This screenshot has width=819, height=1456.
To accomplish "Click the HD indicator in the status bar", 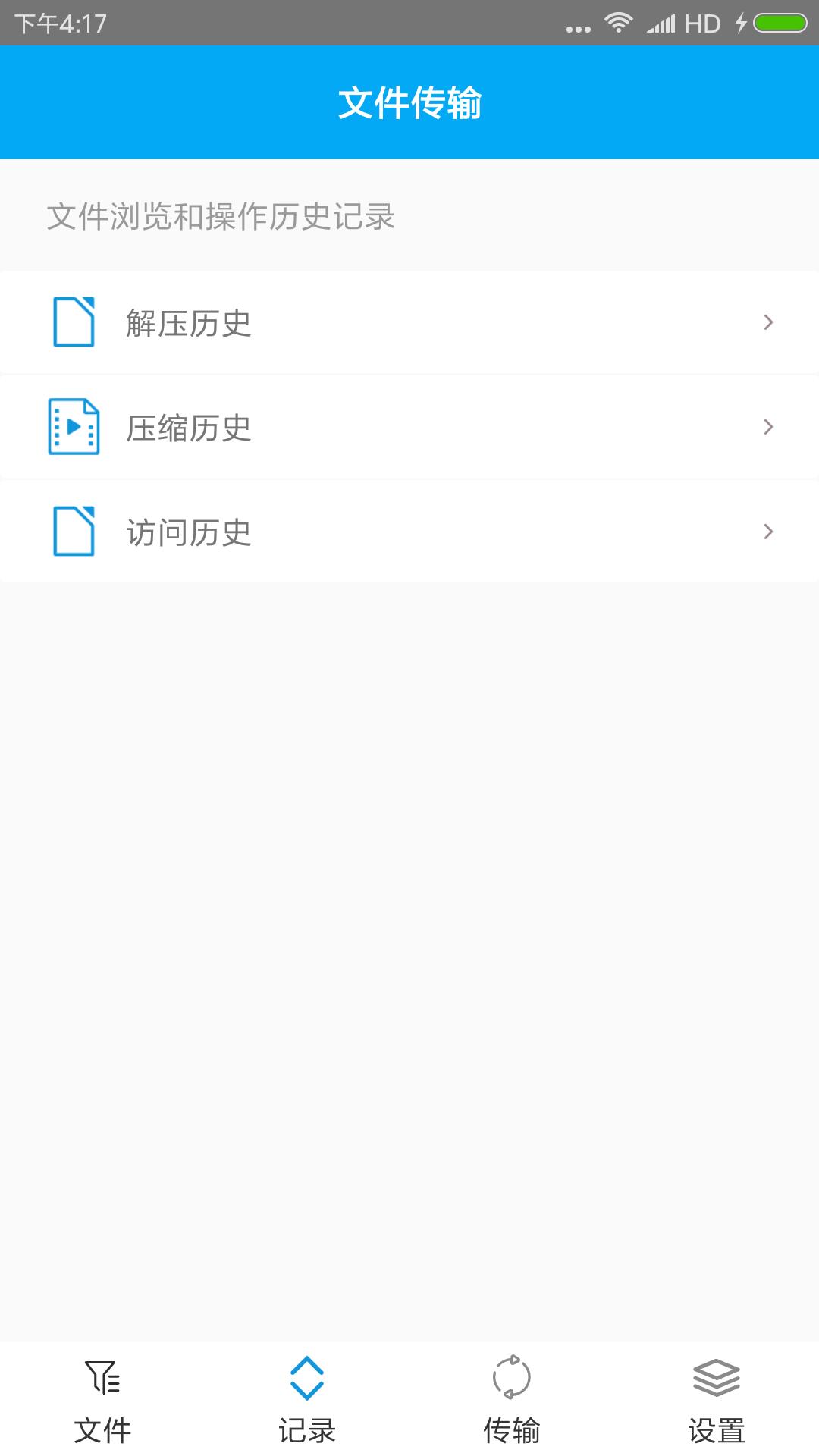I will (x=701, y=23).
